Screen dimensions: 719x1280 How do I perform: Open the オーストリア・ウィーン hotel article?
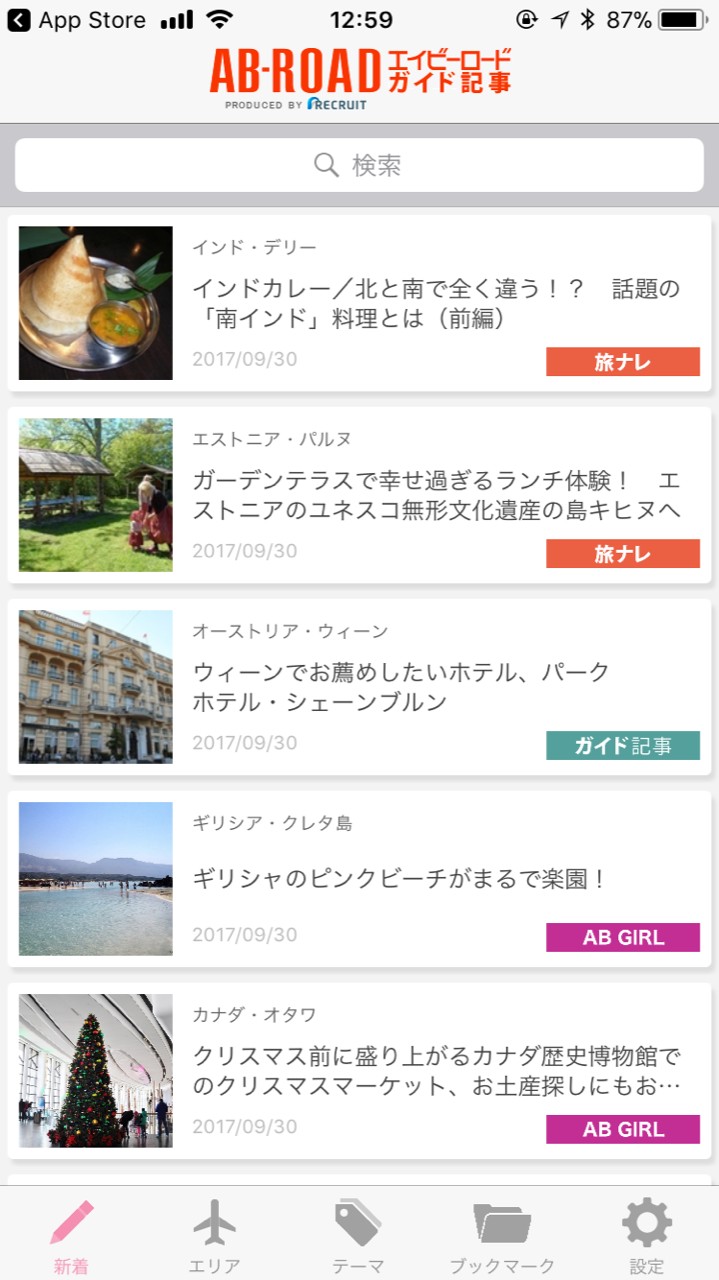(436, 687)
